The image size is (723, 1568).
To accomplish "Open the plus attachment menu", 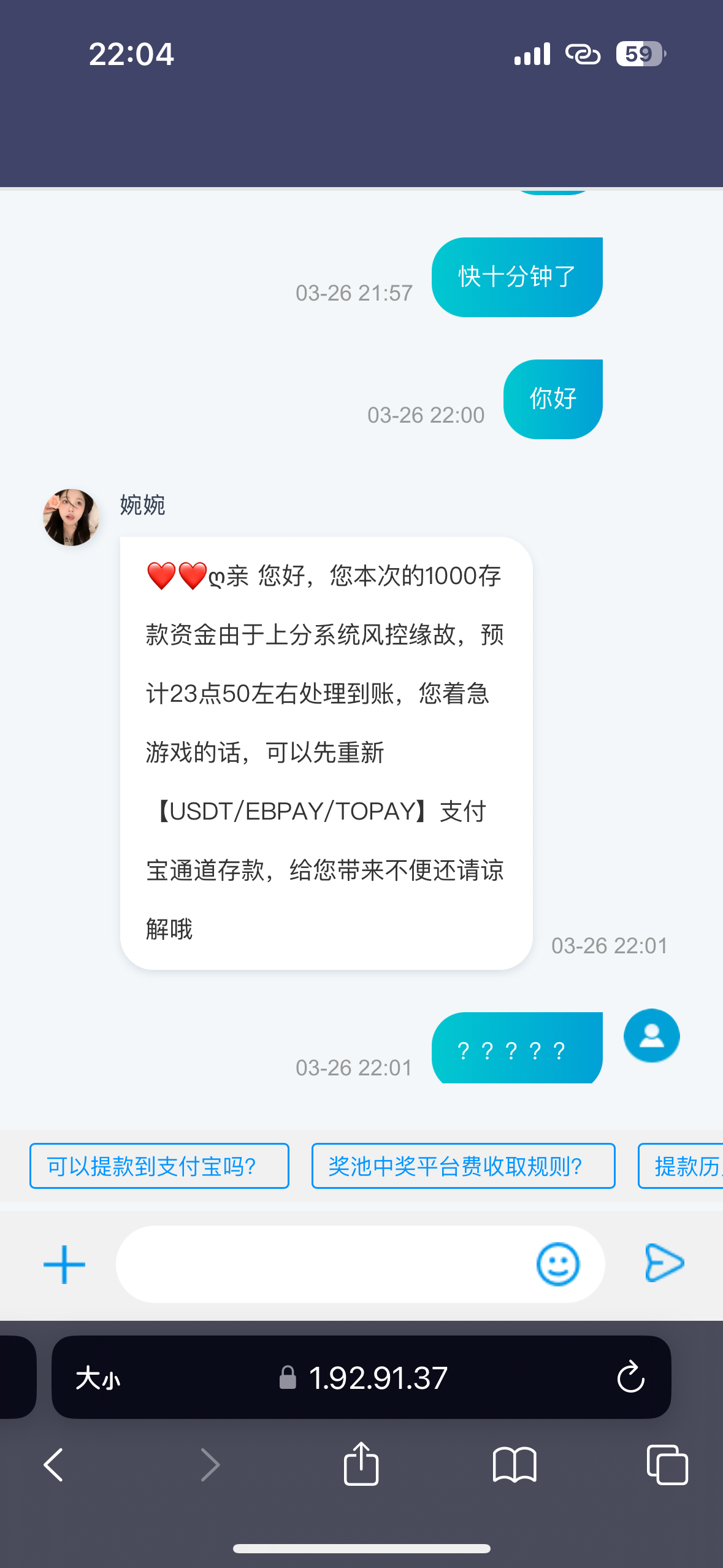I will click(64, 1264).
